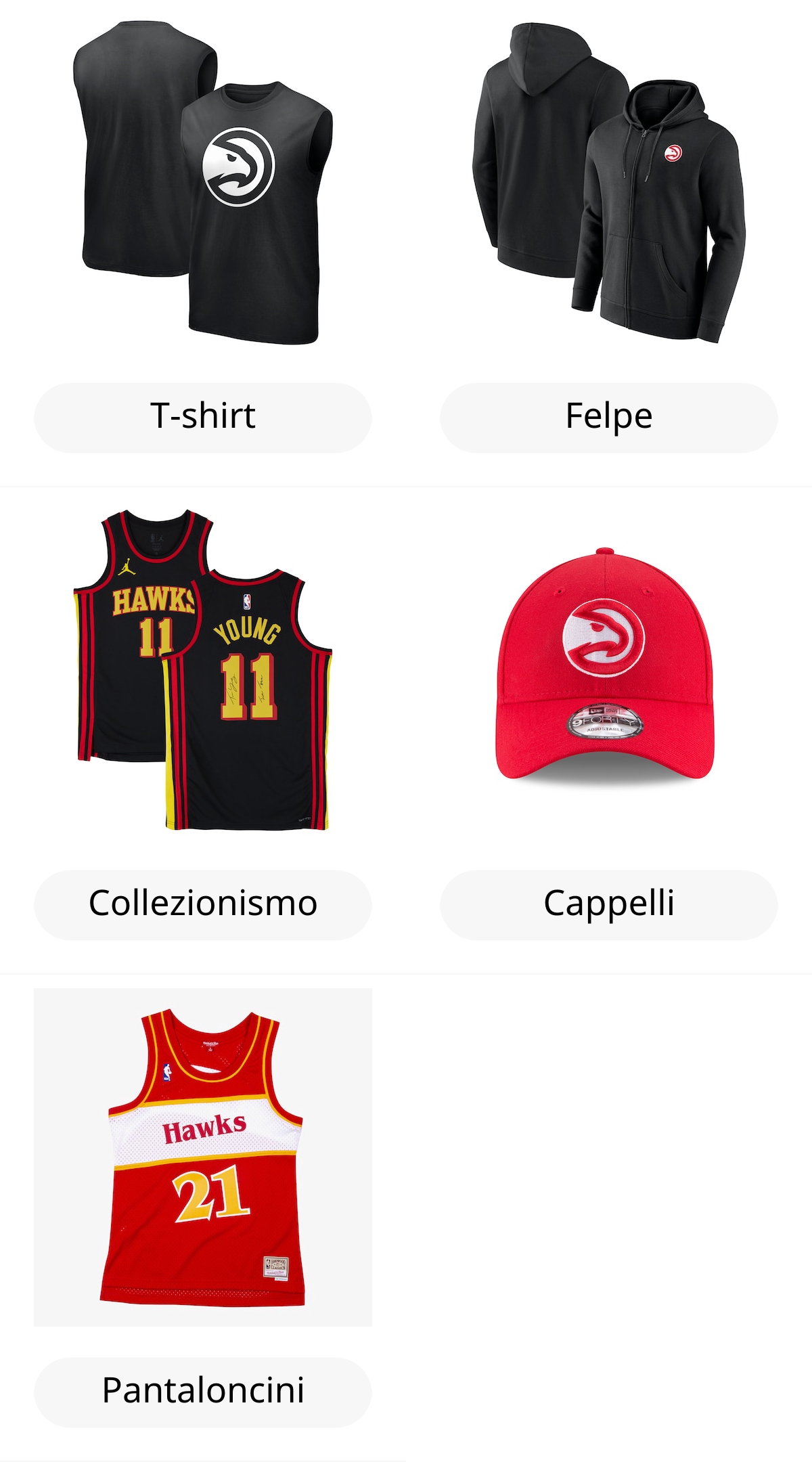Tap the black zip hoodie image
Image resolution: width=812 pixels, height=1462 pixels.
[x=609, y=183]
